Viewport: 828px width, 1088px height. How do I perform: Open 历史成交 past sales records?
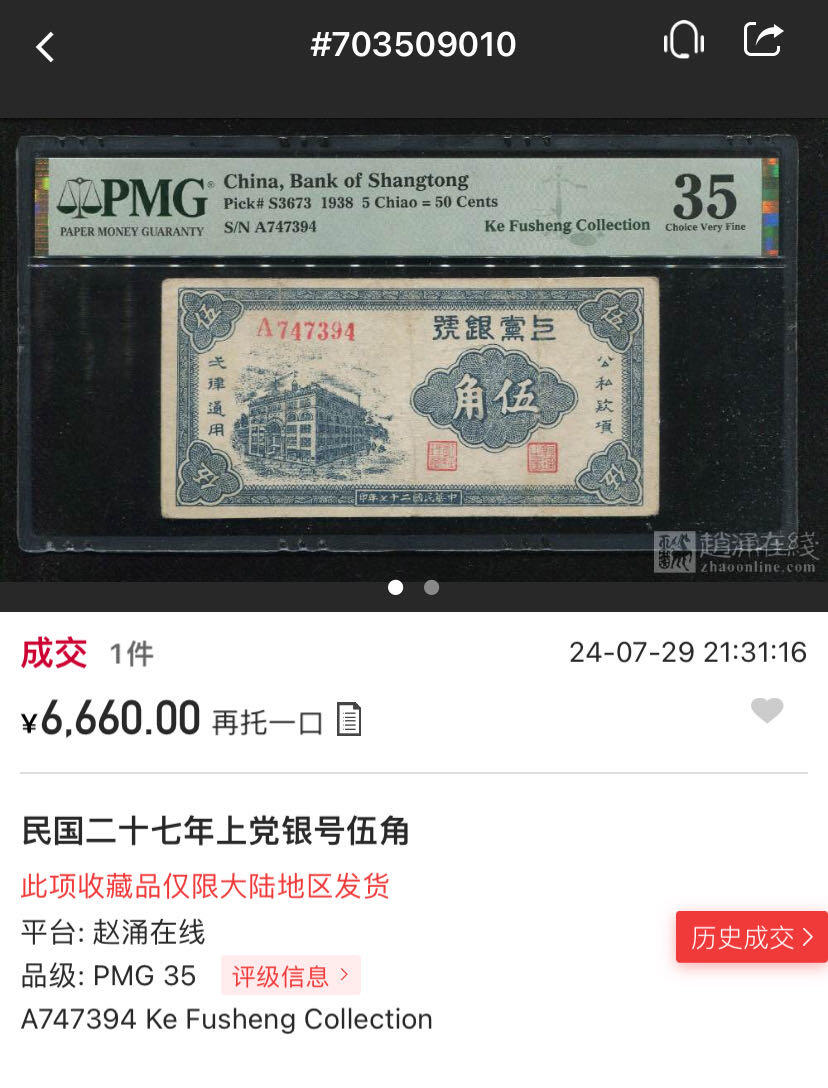(752, 937)
